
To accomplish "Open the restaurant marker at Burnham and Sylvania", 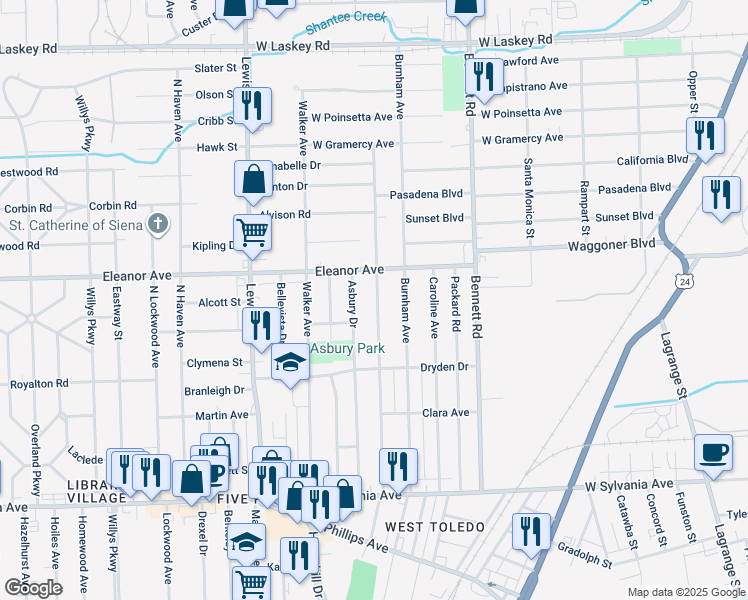I will click(x=398, y=466).
